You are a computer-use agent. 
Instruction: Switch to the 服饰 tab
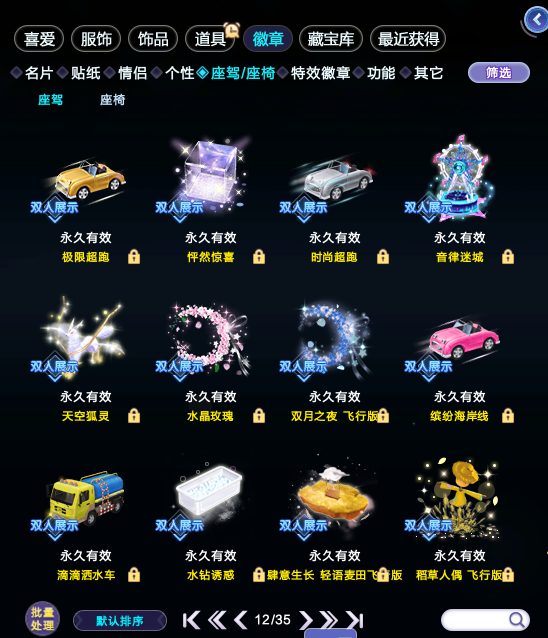pyautogui.click(x=96, y=39)
